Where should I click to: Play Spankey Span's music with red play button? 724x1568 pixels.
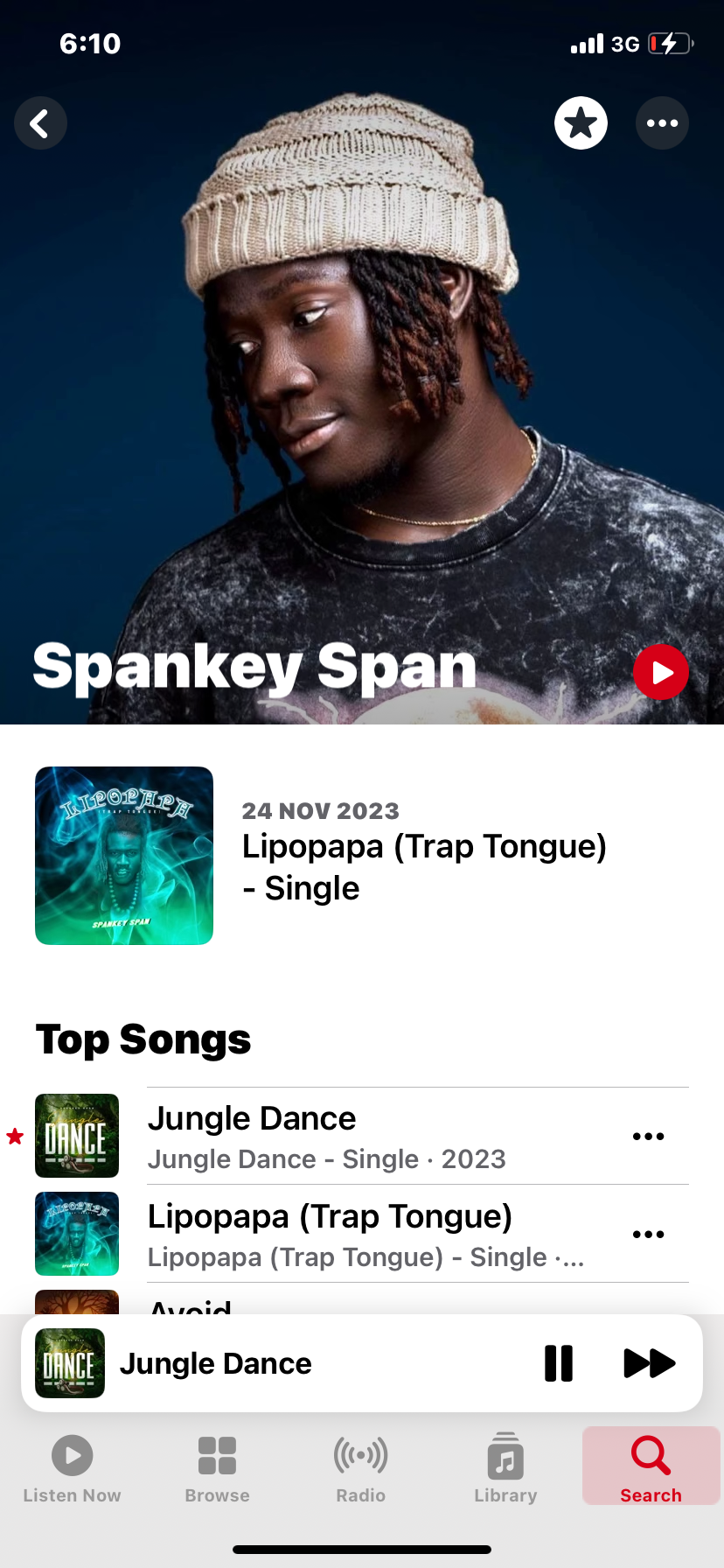(661, 672)
